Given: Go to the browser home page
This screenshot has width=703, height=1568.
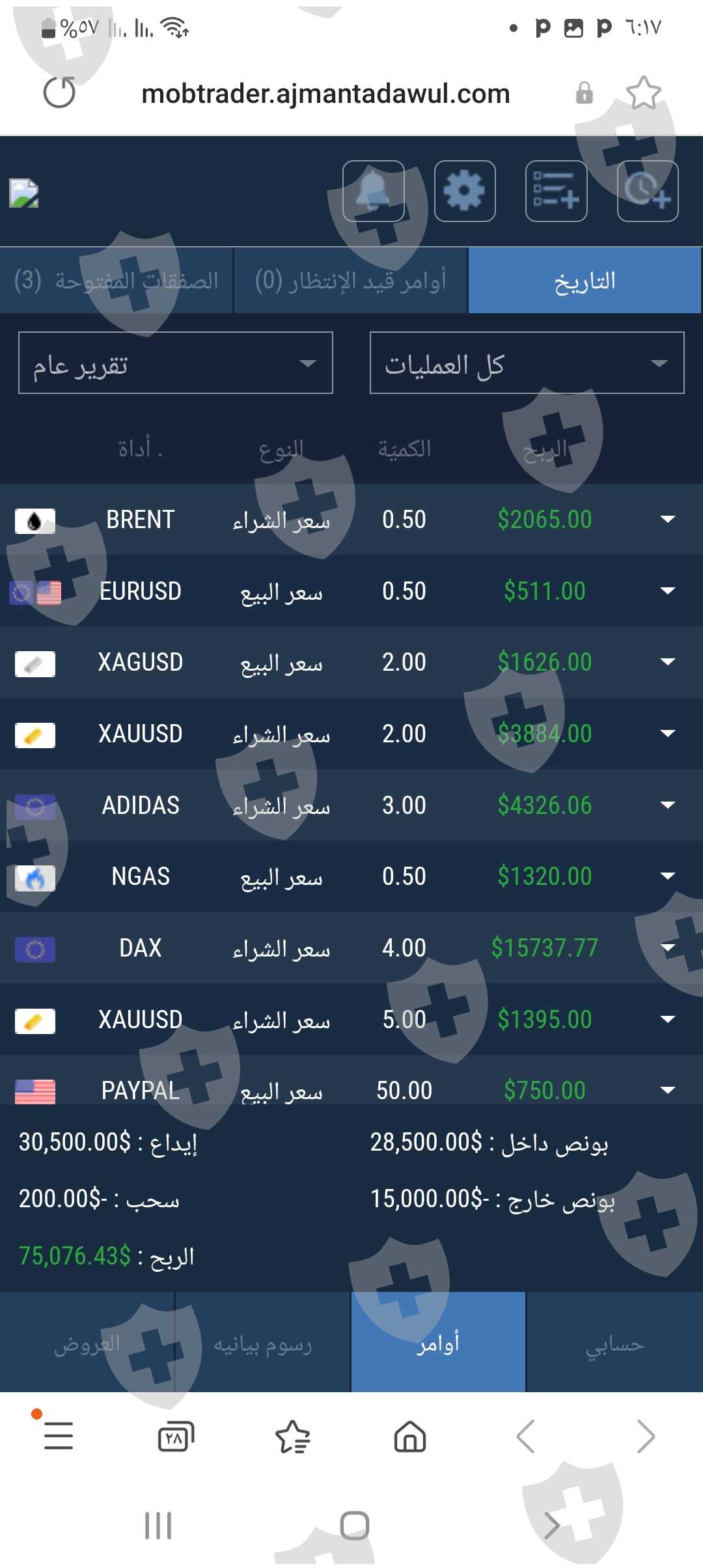Looking at the screenshot, I should click(410, 1436).
